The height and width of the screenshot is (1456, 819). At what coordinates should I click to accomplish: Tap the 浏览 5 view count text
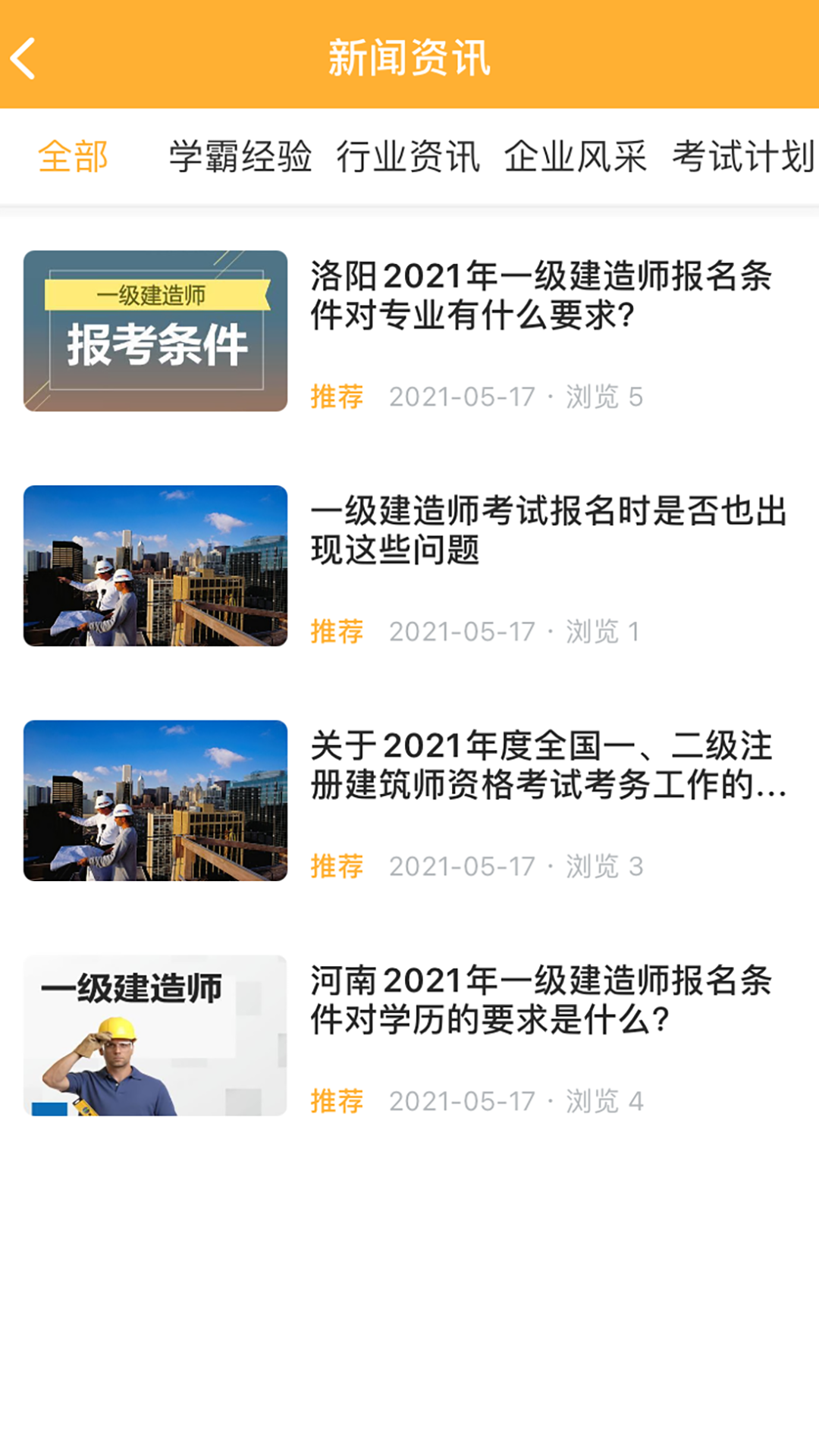tap(603, 396)
